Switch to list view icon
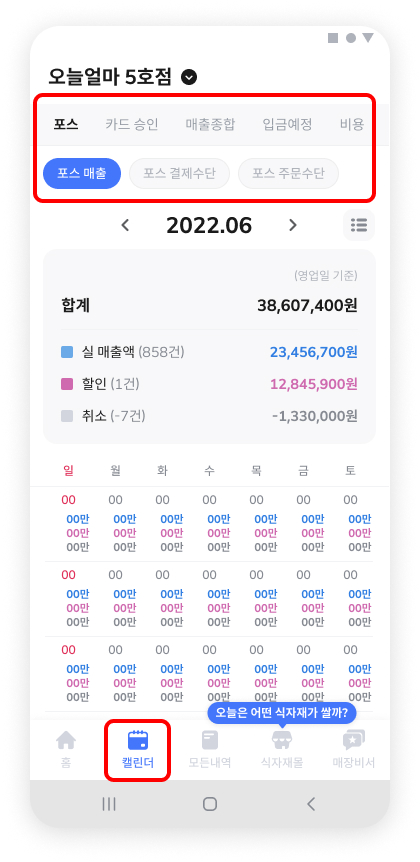The image size is (420, 862). [x=359, y=225]
